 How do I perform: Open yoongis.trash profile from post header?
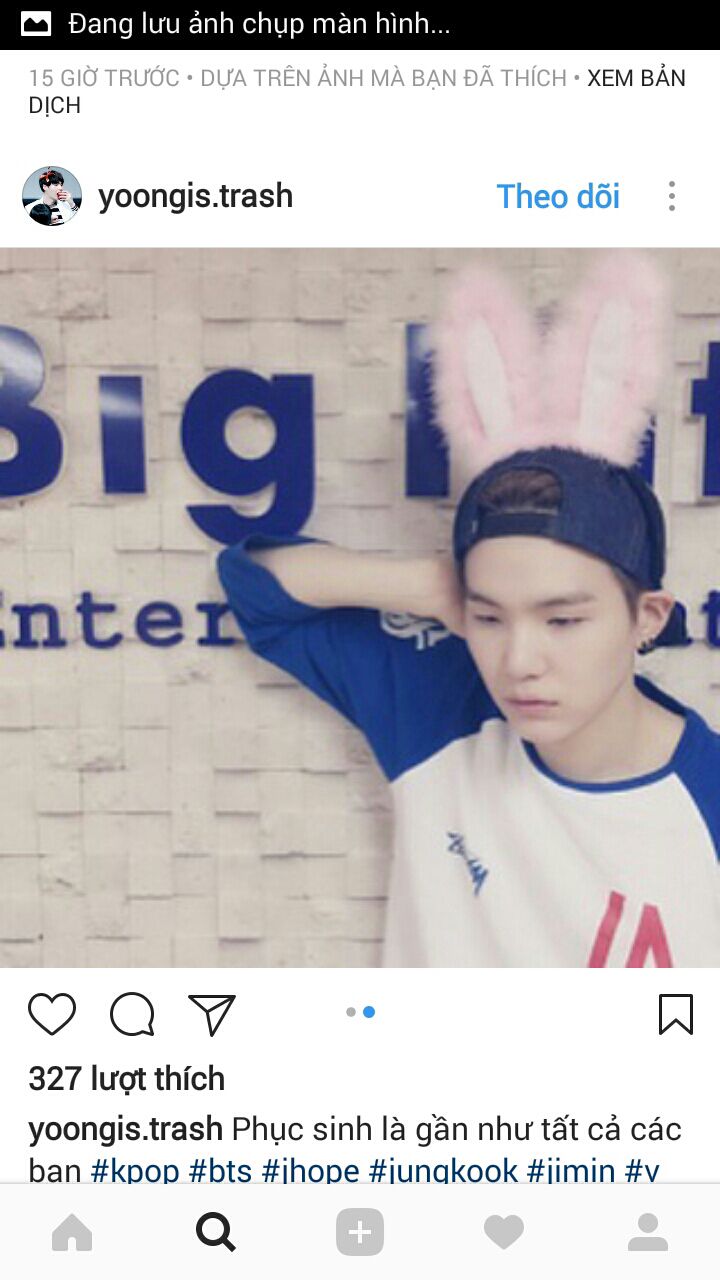click(x=195, y=196)
